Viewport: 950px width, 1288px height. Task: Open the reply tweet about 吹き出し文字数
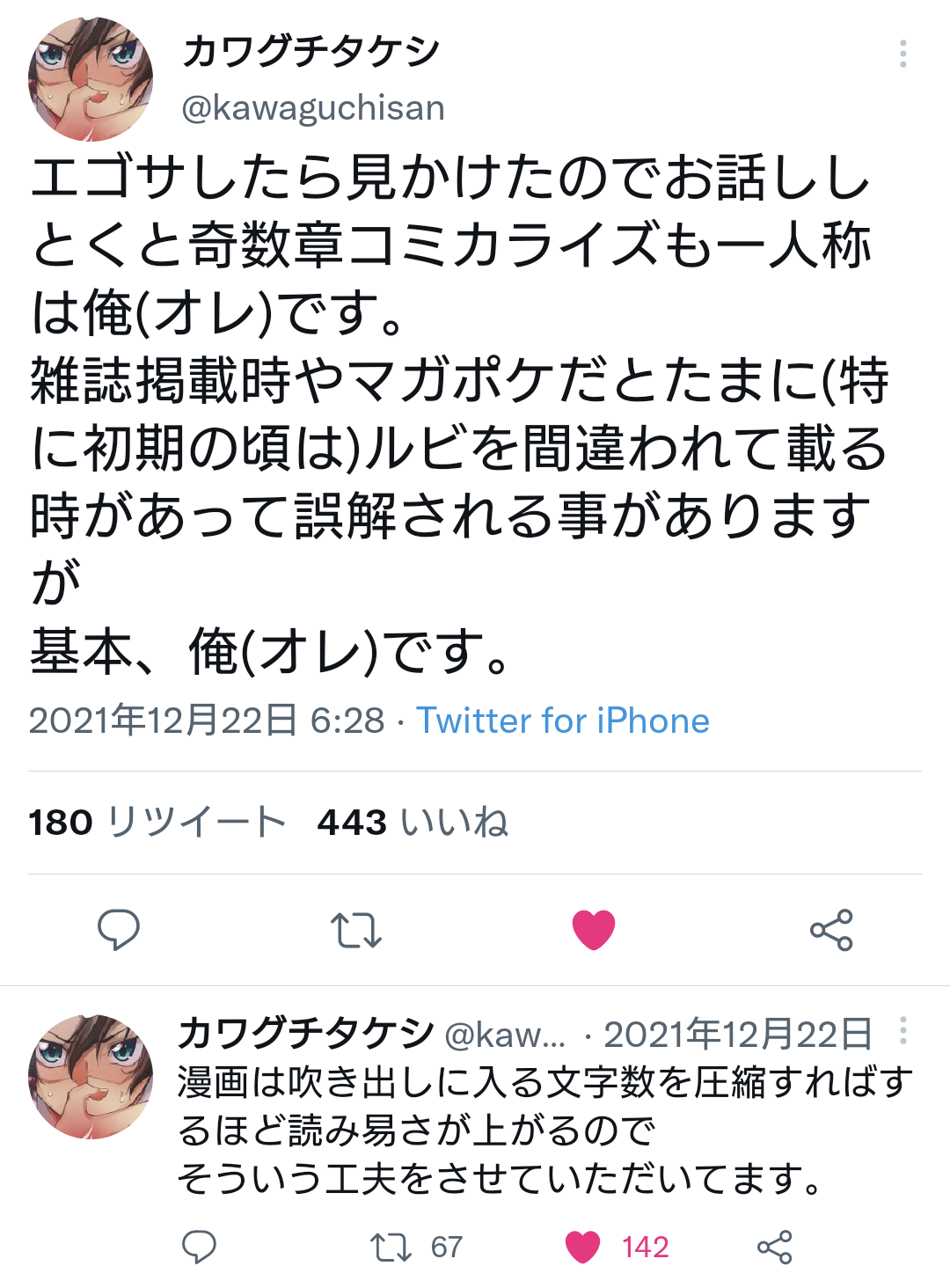544,1131
